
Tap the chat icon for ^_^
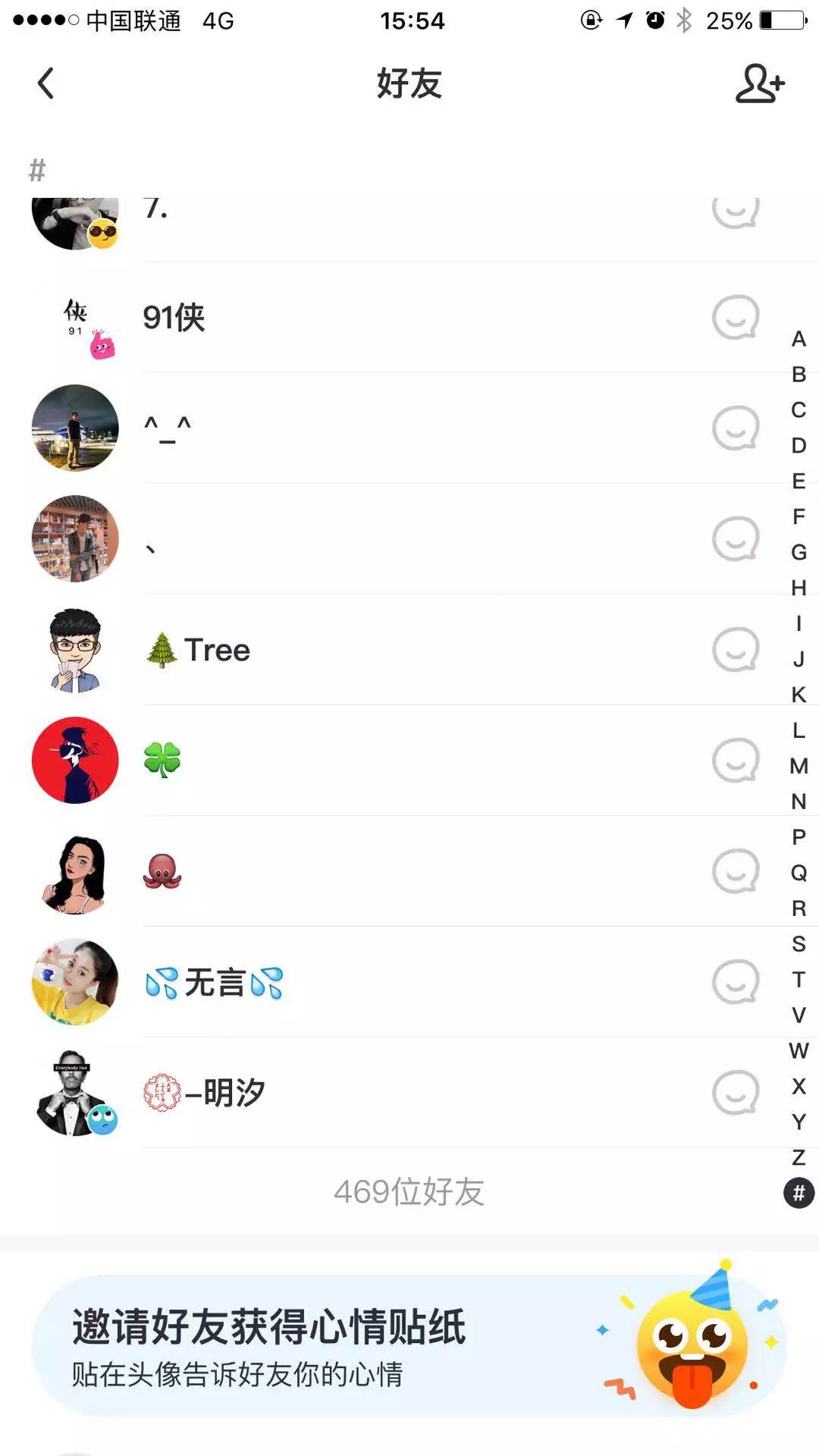click(x=734, y=428)
